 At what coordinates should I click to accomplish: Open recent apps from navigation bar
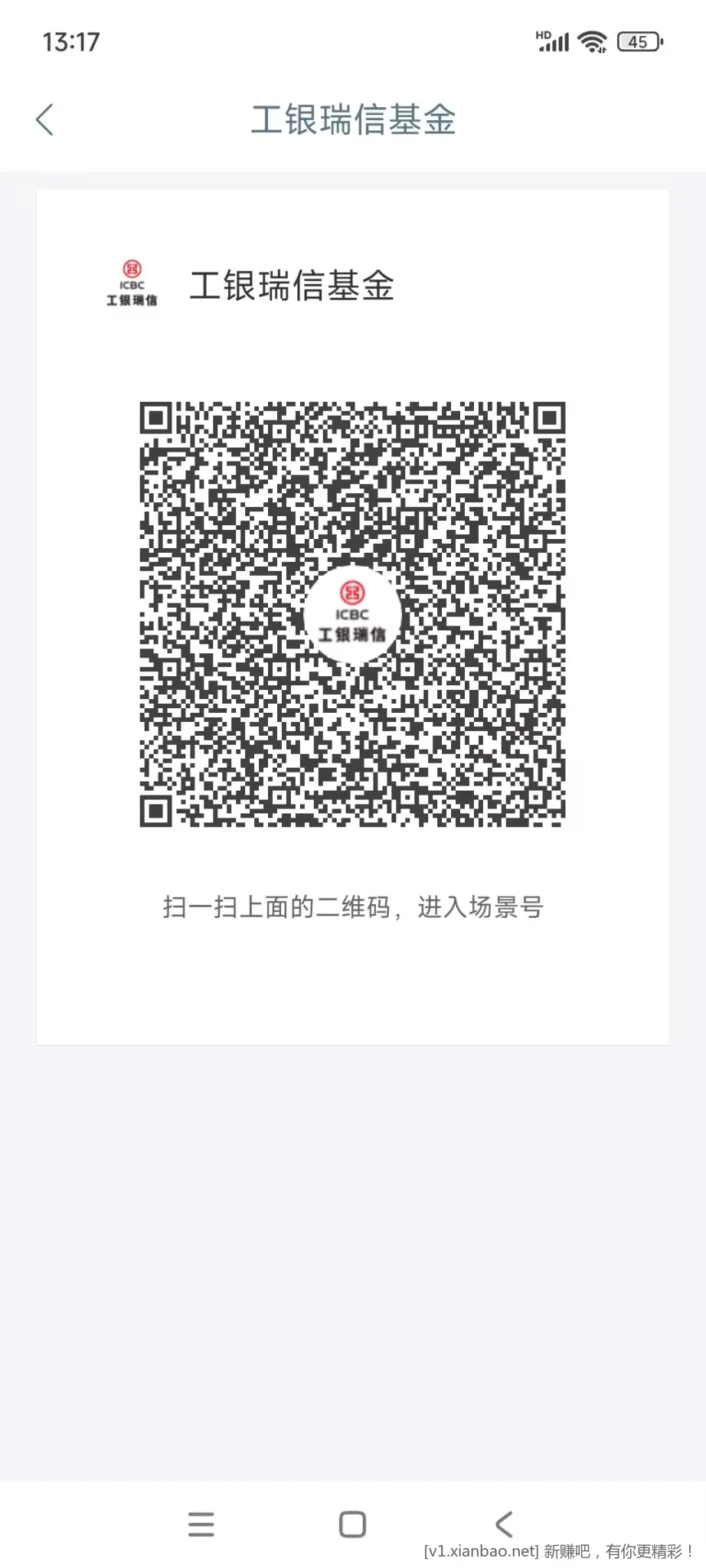point(201,1524)
